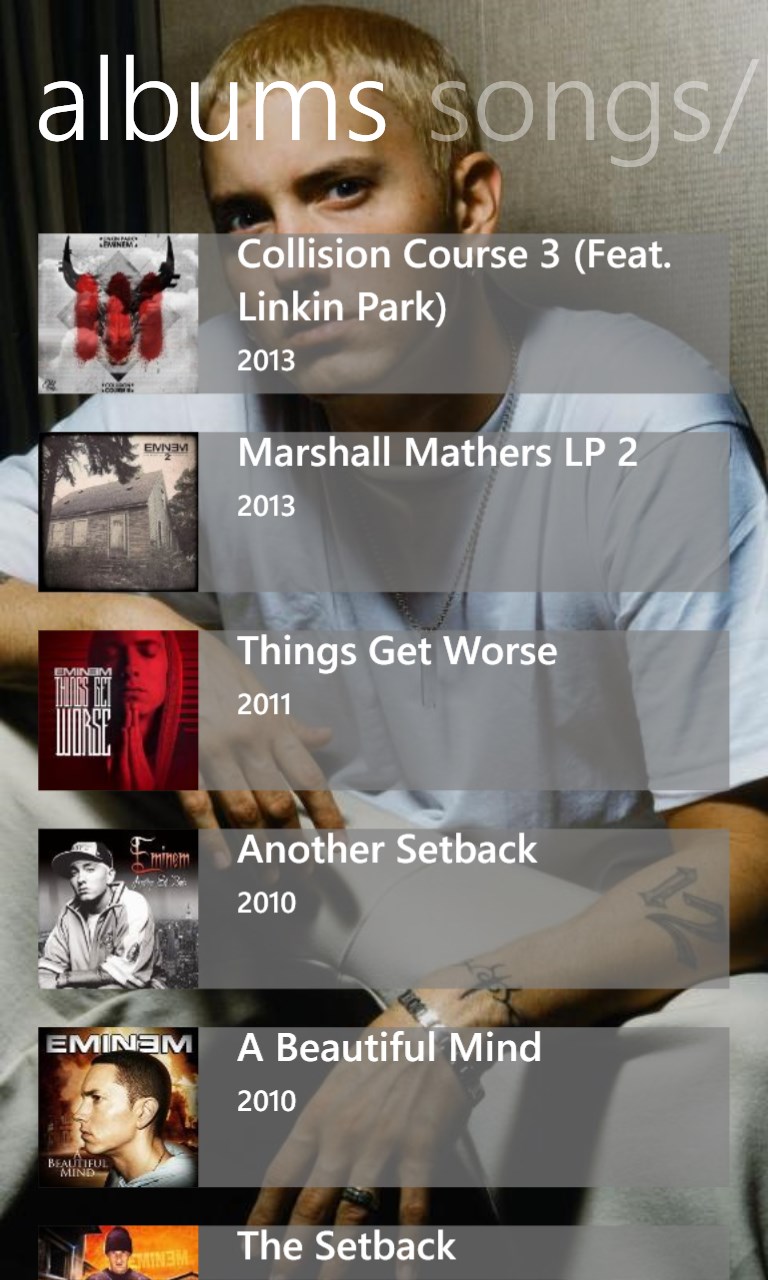This screenshot has height=1280, width=768.
Task: Open The Setback album
Action: click(x=384, y=1252)
